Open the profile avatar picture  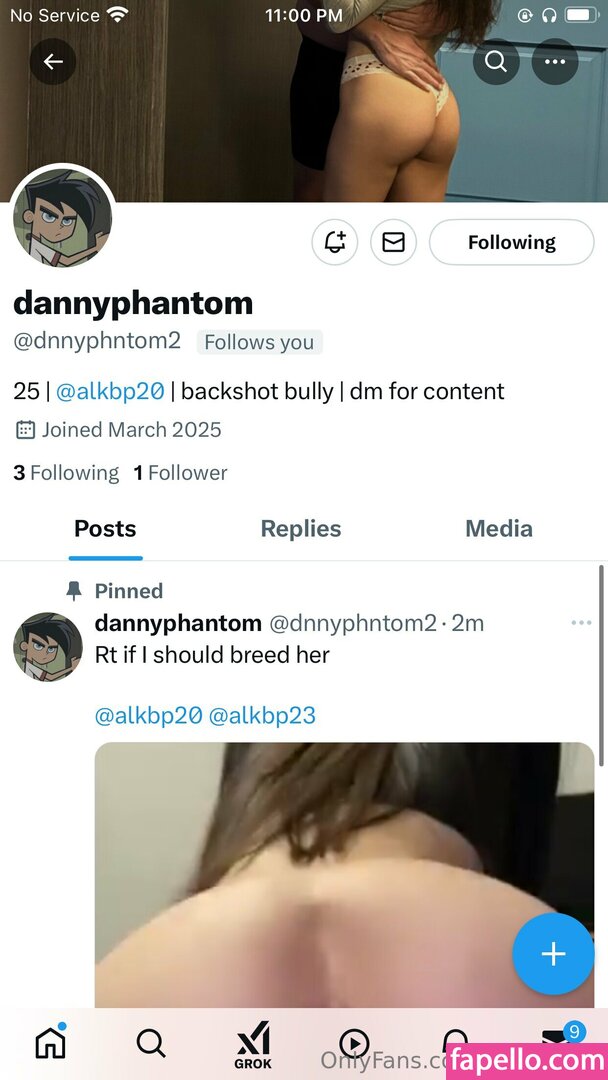(x=62, y=219)
